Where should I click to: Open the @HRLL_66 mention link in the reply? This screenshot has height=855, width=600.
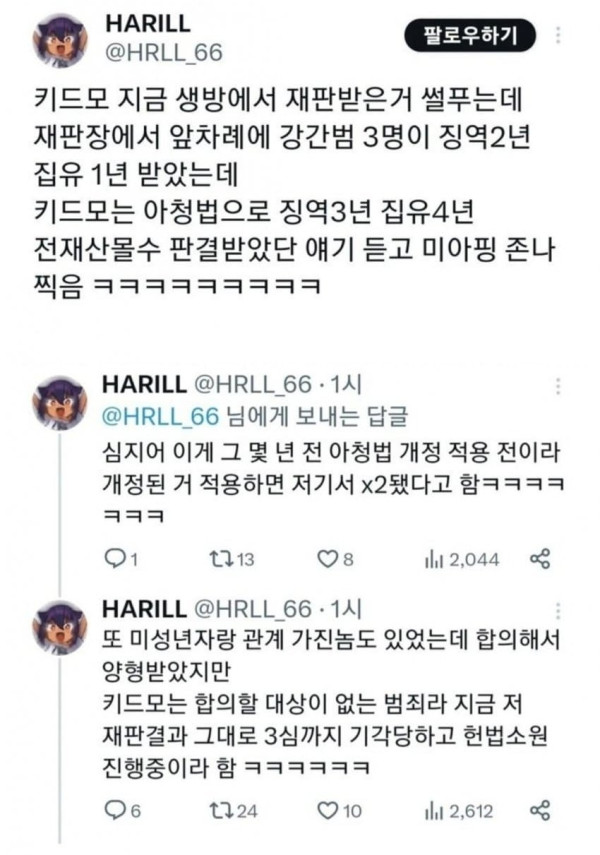[x=160, y=417]
